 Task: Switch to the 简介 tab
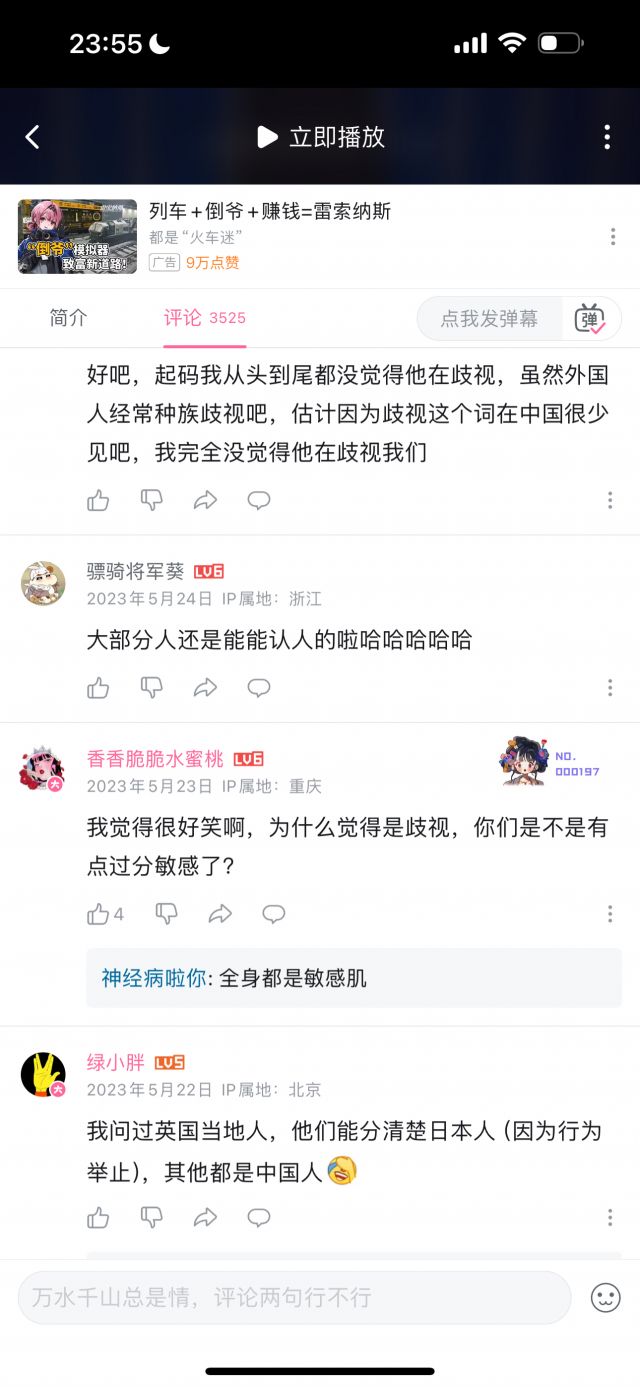(x=69, y=318)
